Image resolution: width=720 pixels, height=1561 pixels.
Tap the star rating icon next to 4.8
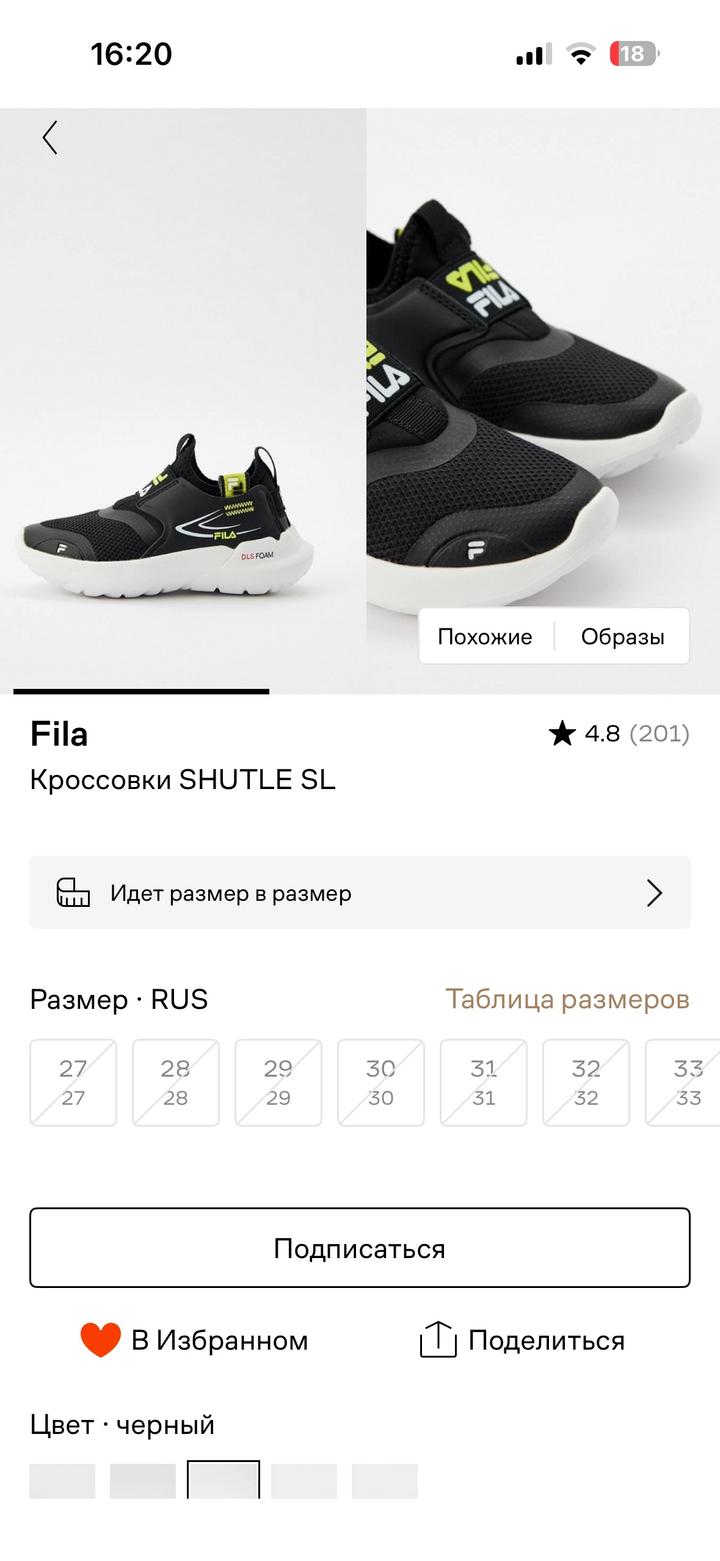[x=562, y=733]
